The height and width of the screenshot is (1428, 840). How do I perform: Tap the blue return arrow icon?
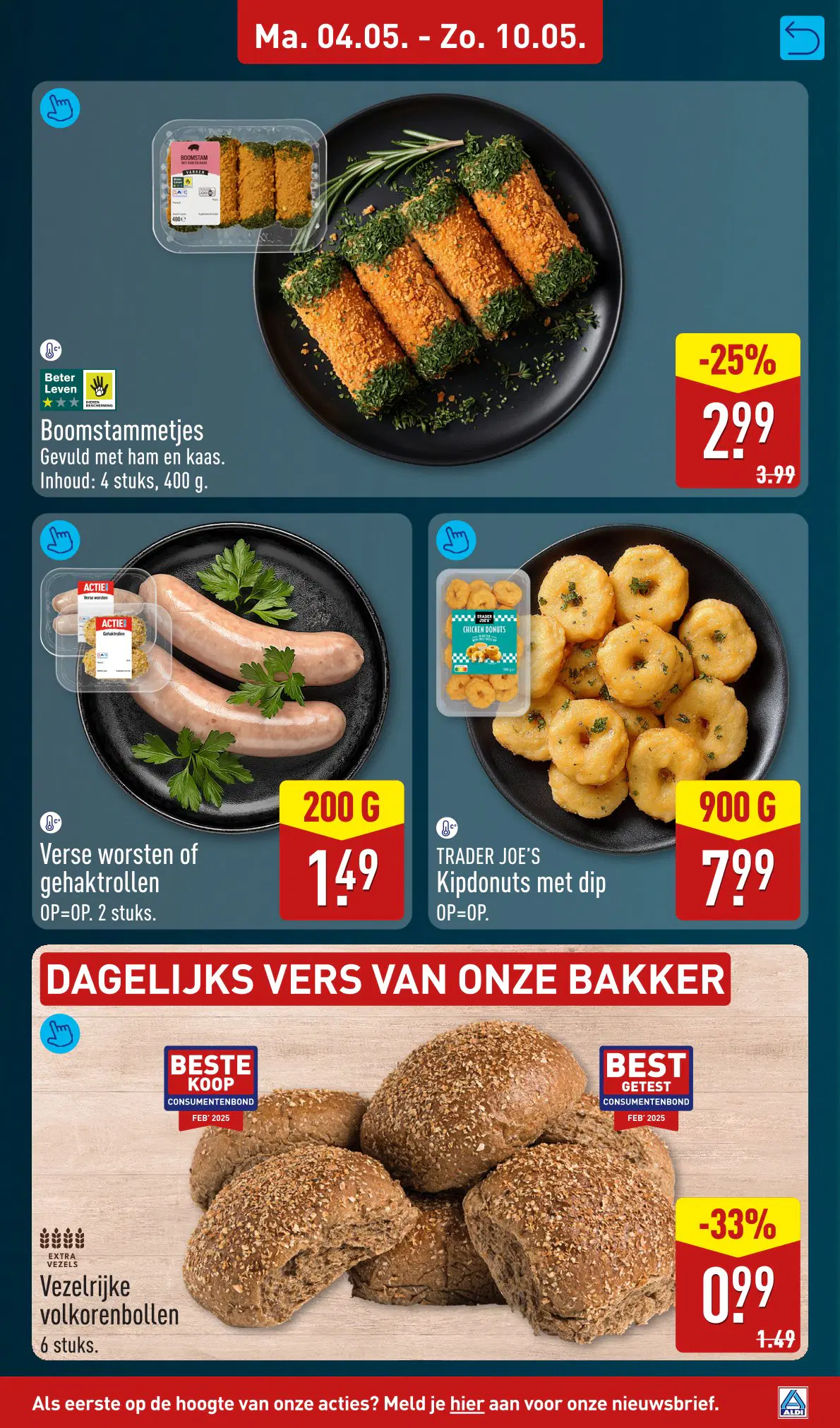pyautogui.click(x=802, y=38)
